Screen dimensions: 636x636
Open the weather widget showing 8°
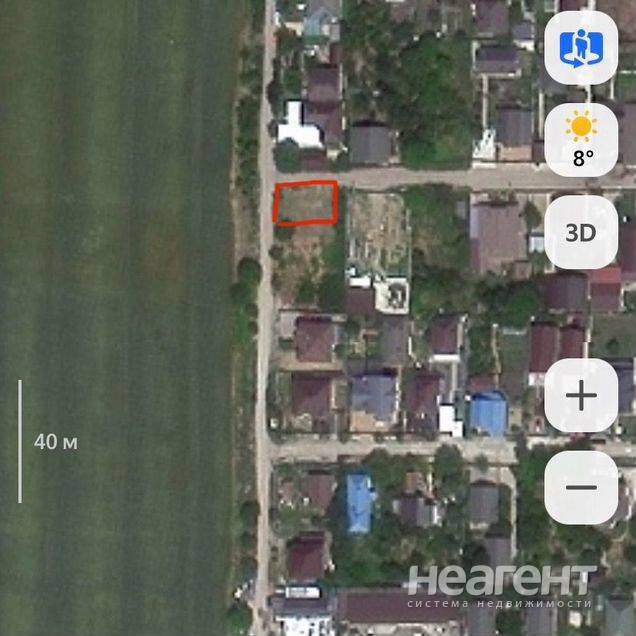[x=580, y=139]
